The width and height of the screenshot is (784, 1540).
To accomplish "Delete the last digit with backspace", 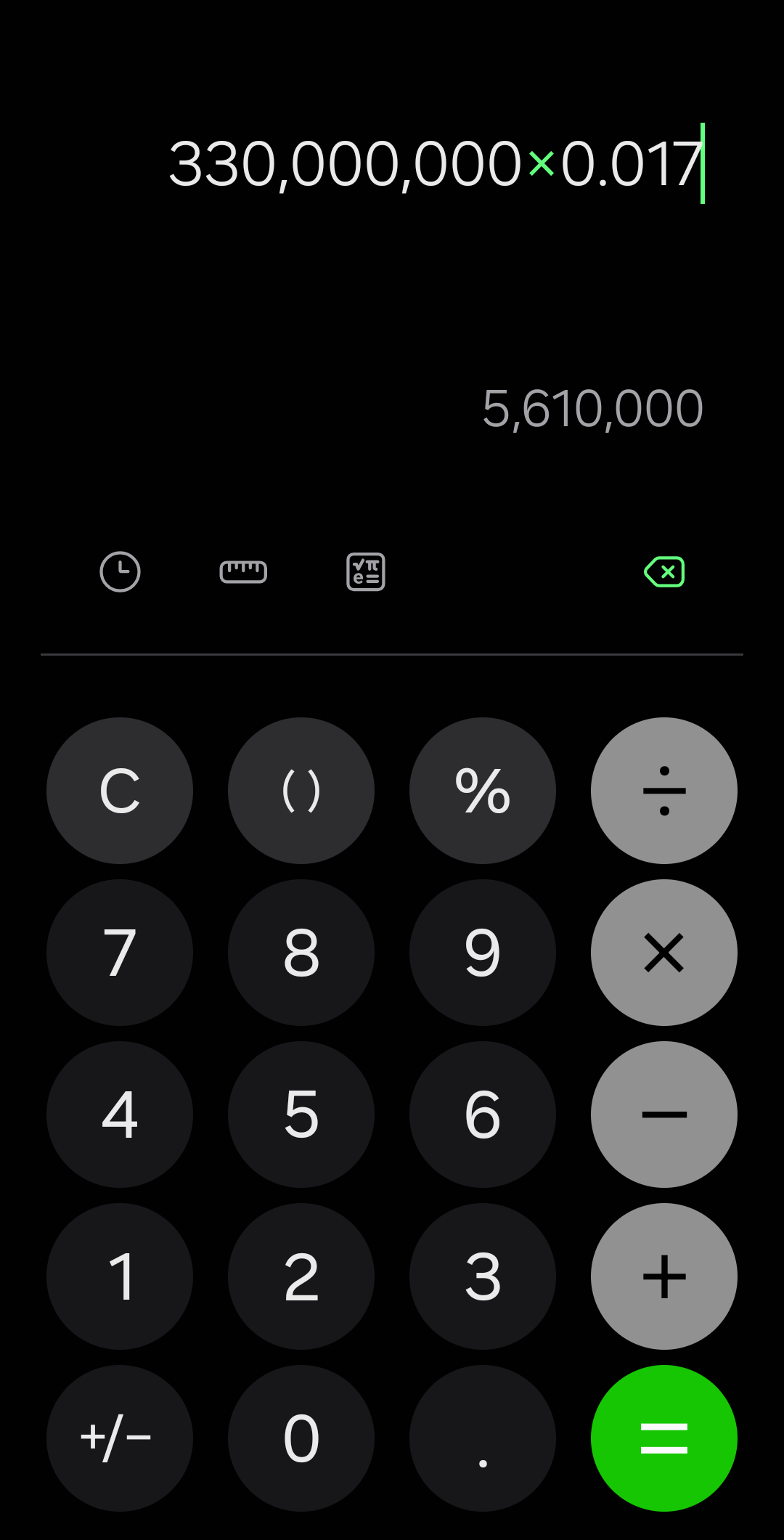I will (x=664, y=572).
